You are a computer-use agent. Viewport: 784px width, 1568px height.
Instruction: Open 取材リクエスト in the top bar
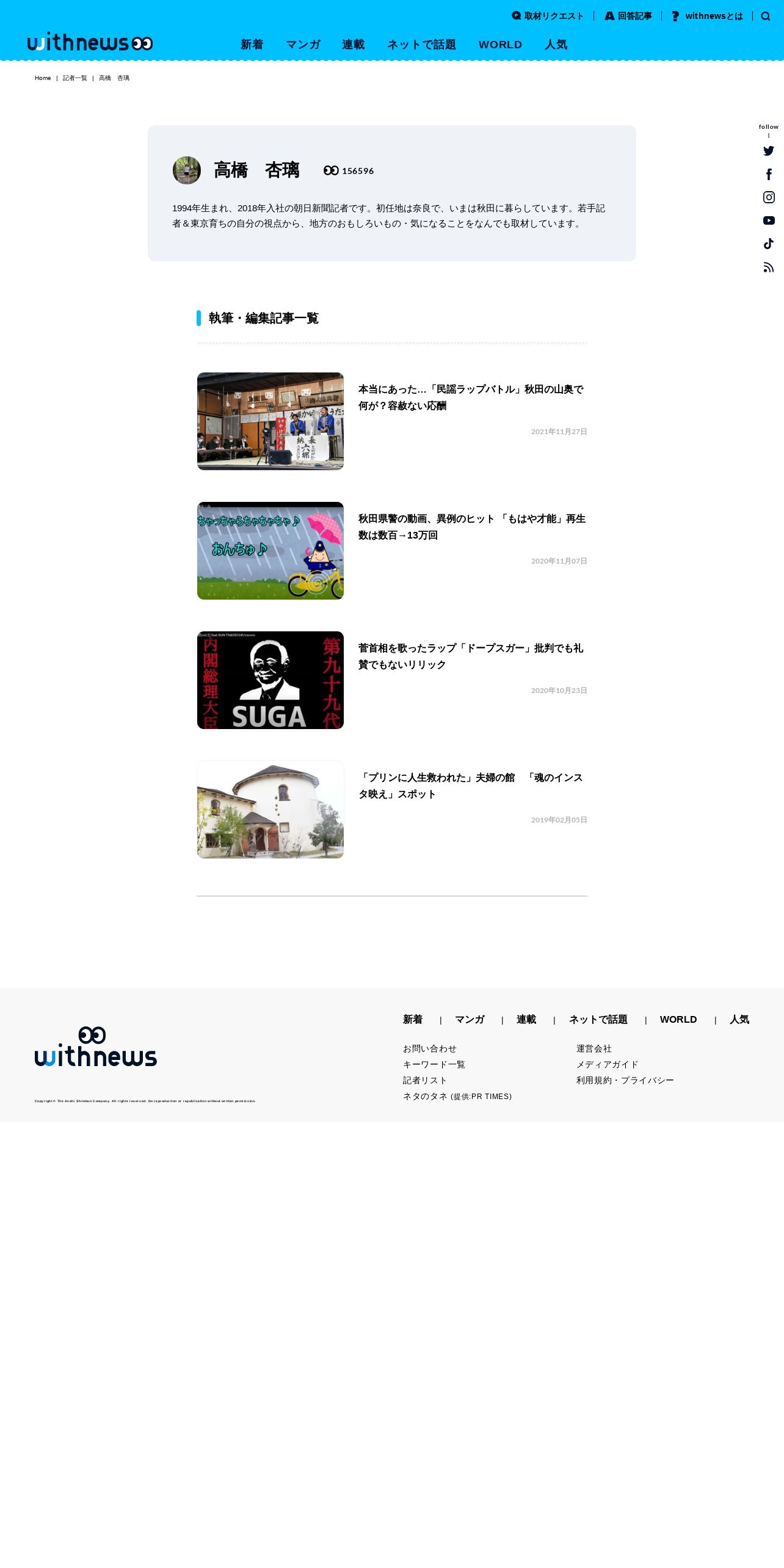coord(548,16)
